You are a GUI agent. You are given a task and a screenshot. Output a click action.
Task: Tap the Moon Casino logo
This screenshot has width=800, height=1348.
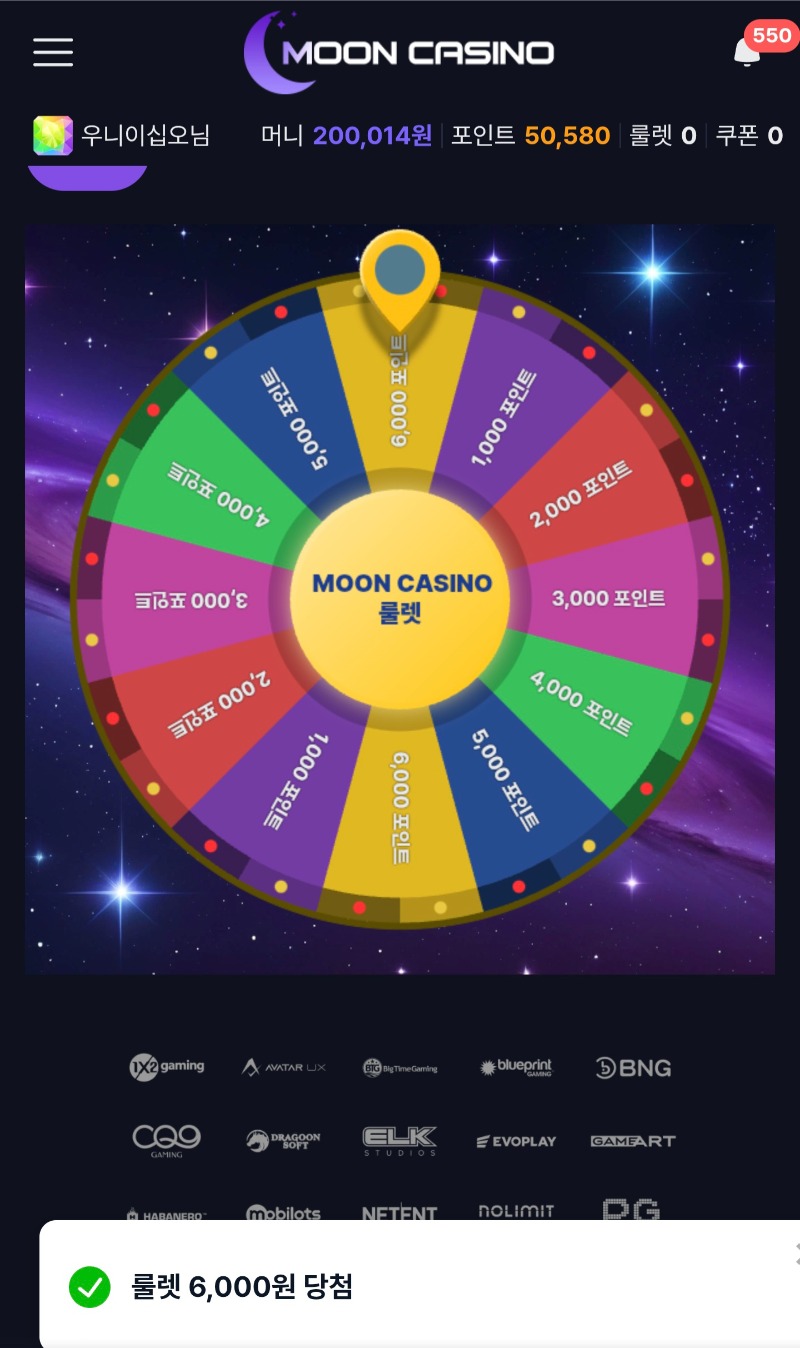pos(400,52)
